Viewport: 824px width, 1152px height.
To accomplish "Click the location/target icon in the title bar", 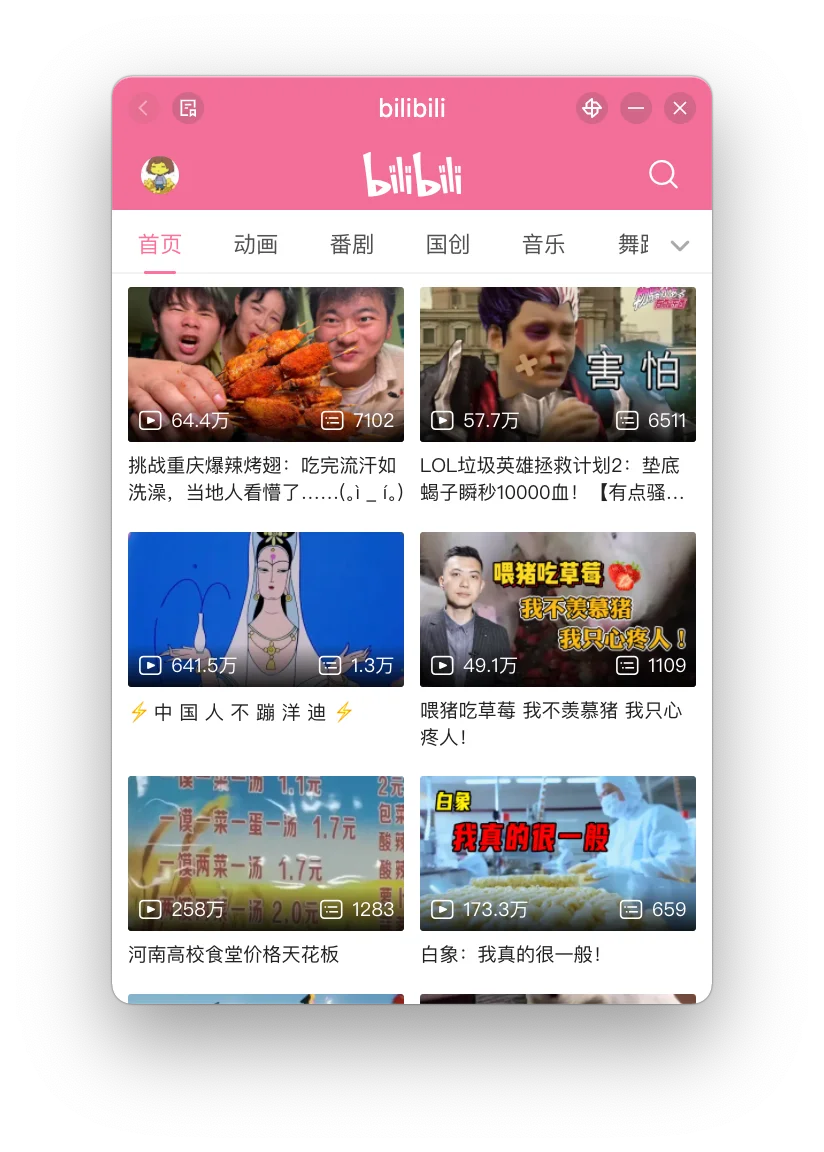I will point(592,108).
